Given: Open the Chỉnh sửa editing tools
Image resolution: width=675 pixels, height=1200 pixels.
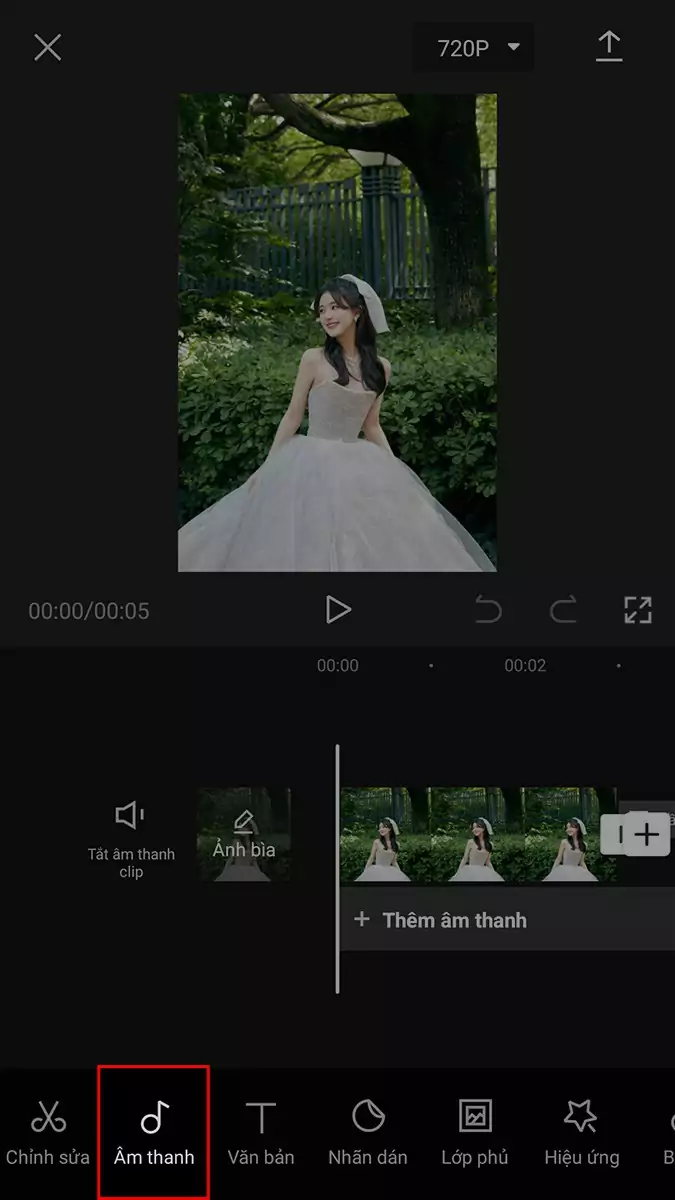Looking at the screenshot, I should (x=48, y=1133).
